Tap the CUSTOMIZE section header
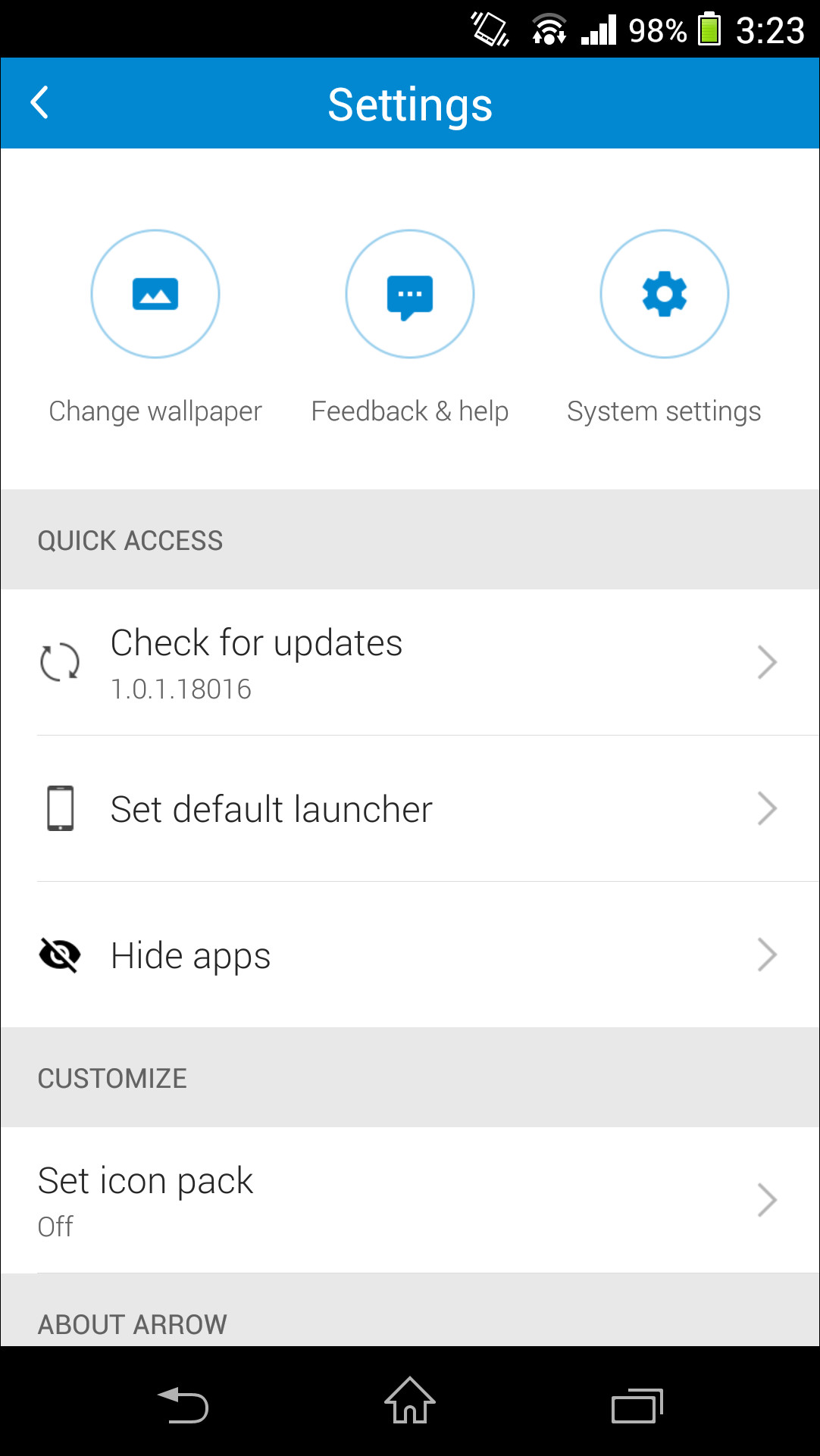820x1456 pixels. [111, 1077]
